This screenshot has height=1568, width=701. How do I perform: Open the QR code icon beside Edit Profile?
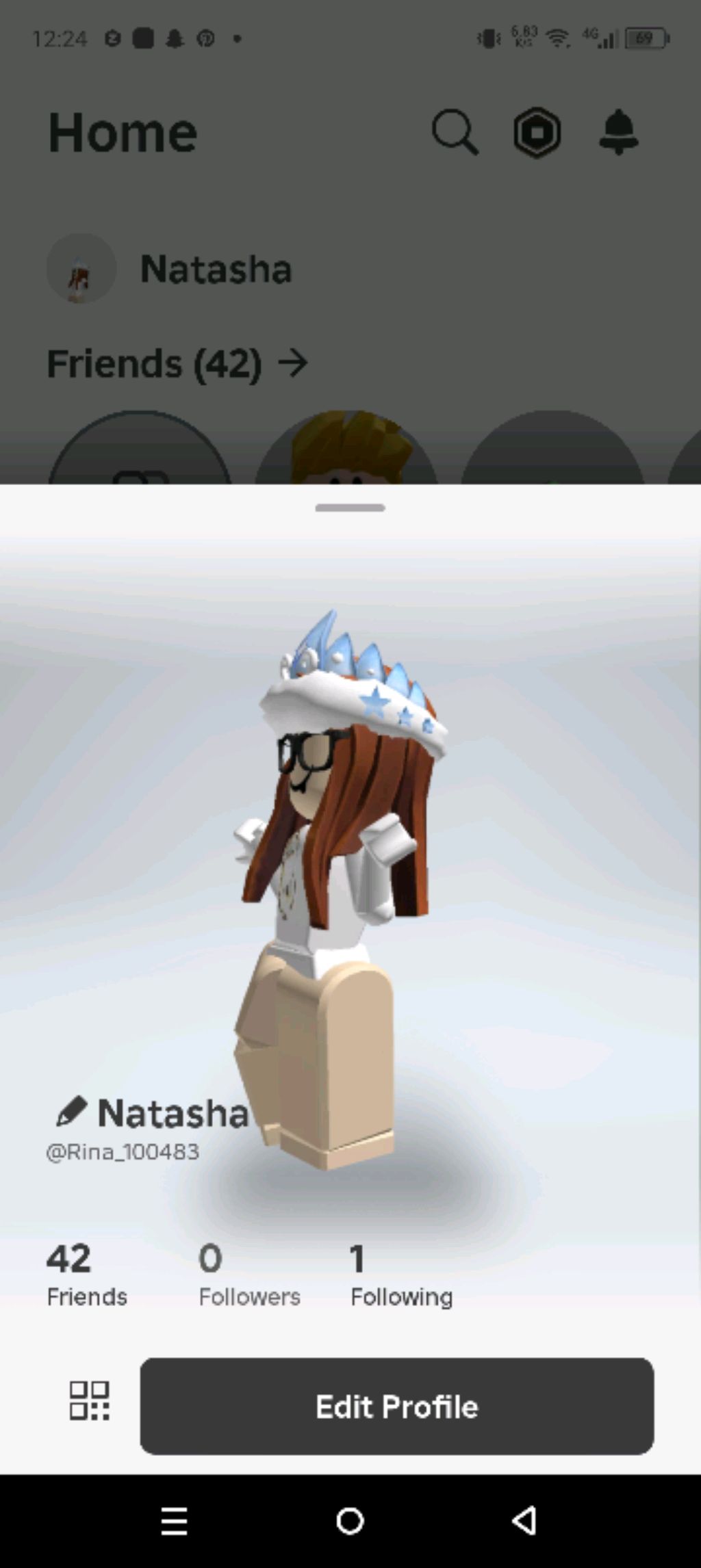tap(90, 1400)
